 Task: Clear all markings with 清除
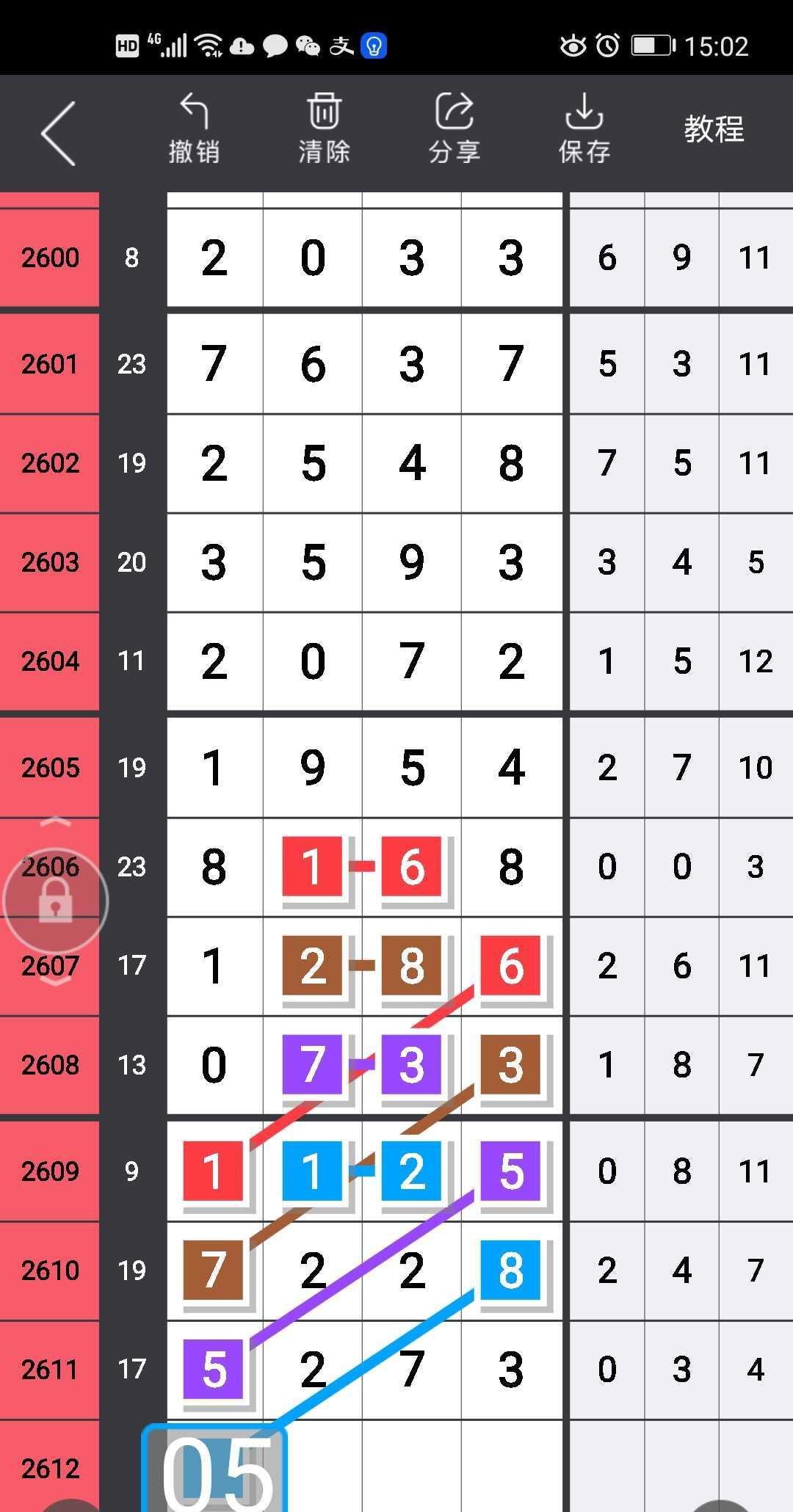(324, 129)
